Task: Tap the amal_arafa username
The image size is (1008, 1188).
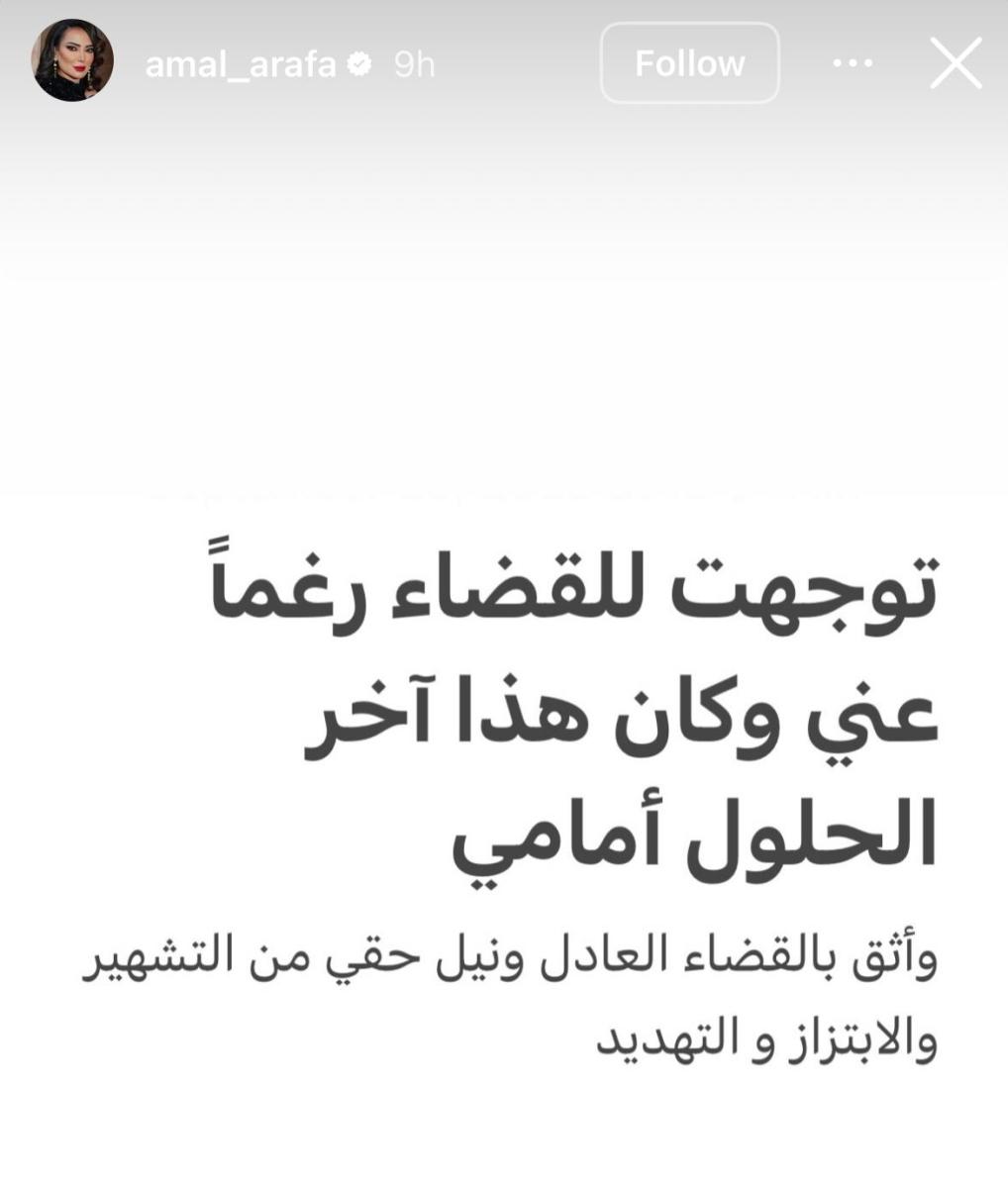Action: [241, 64]
